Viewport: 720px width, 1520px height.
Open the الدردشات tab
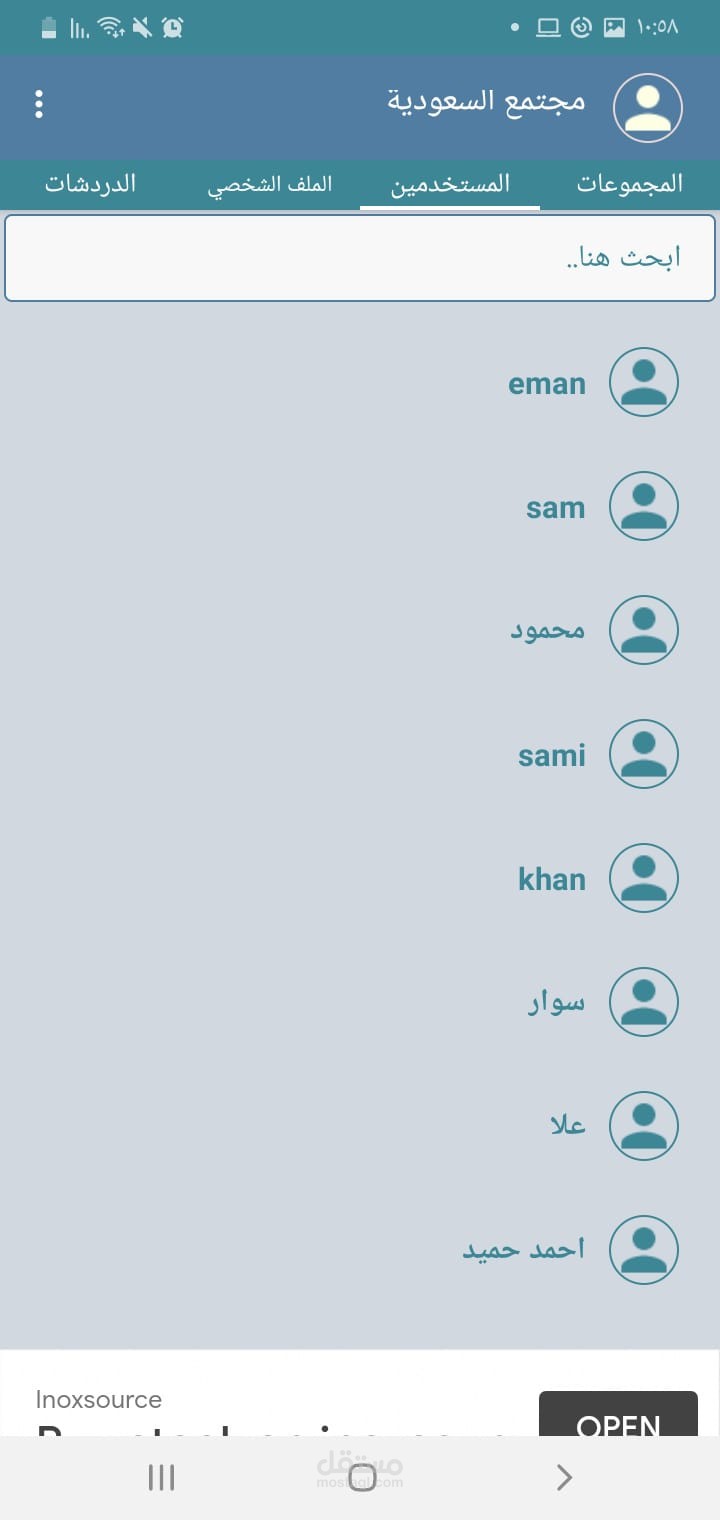tap(90, 184)
